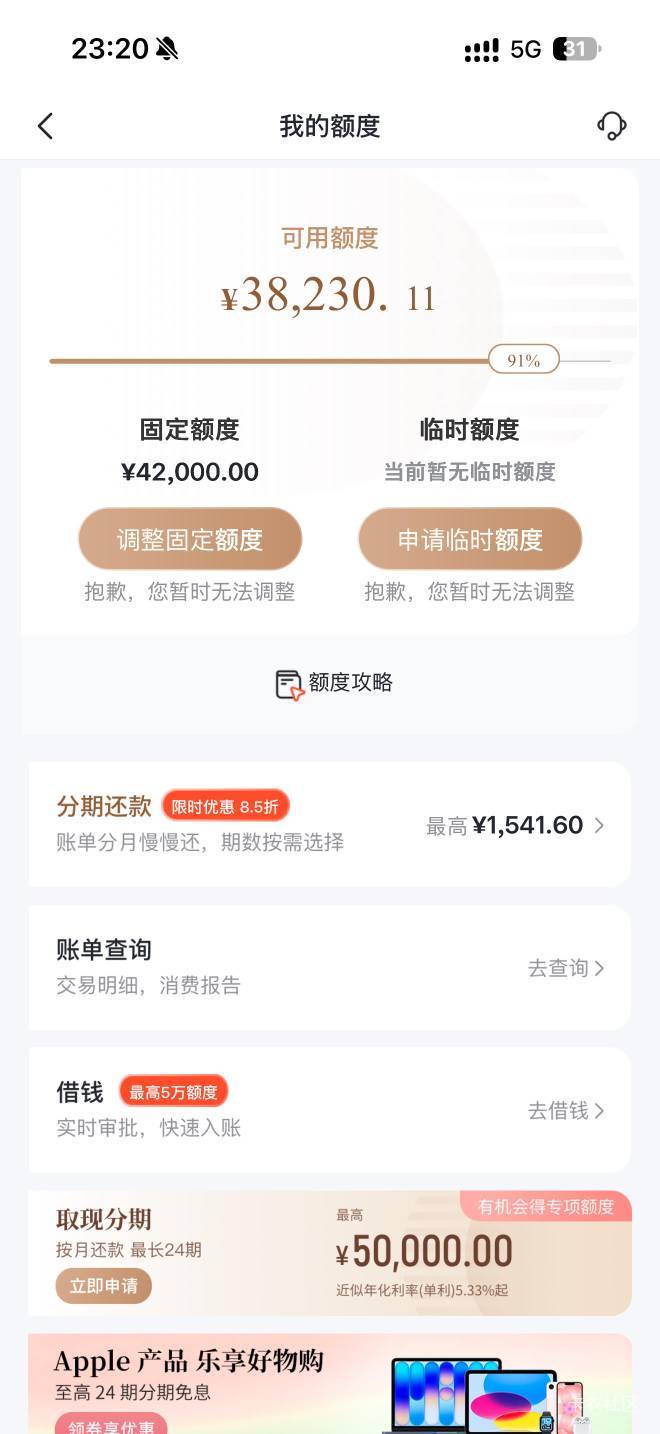Open 账单查询 to check bills
The width and height of the screenshot is (660, 1434).
coord(330,968)
